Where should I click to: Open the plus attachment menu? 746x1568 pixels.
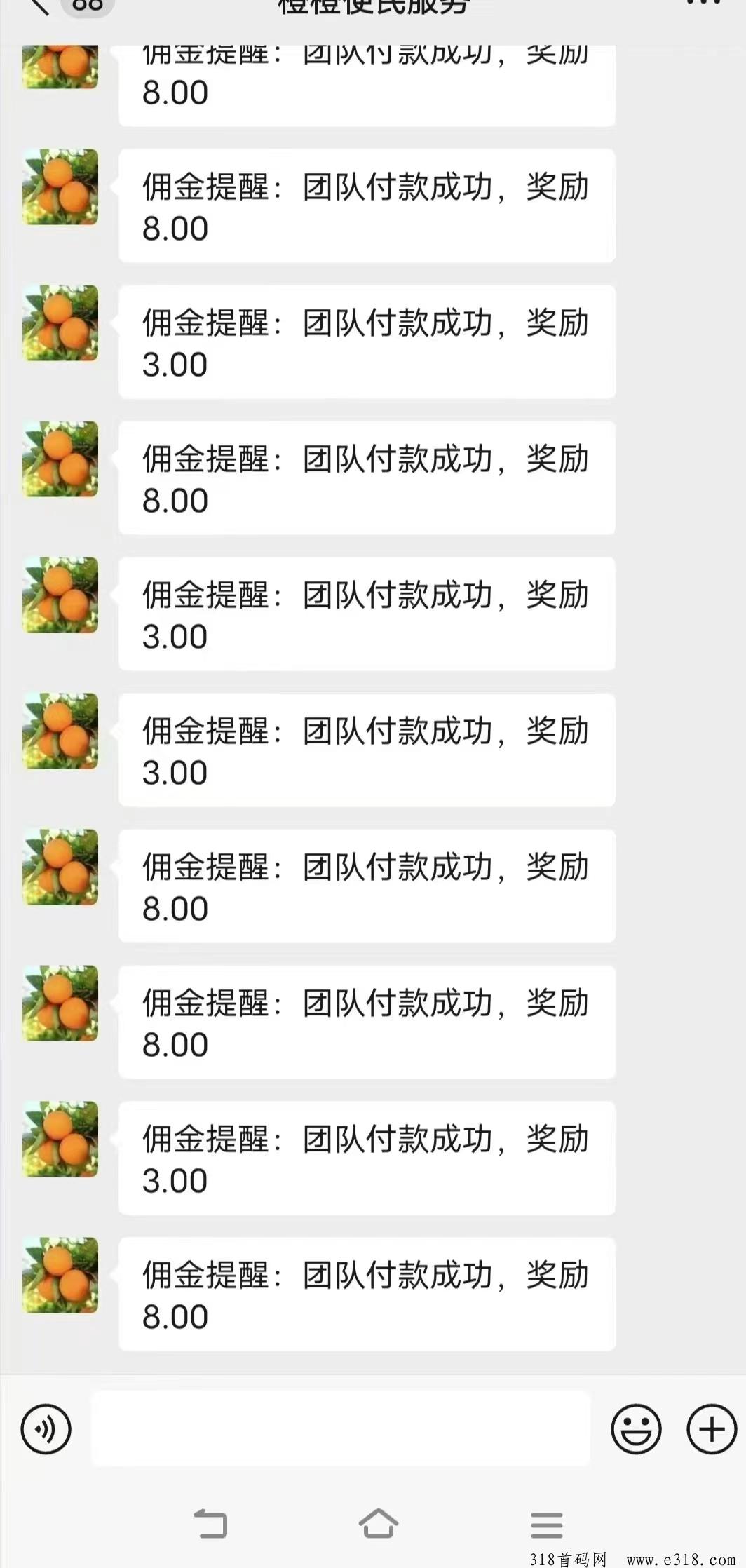pyautogui.click(x=712, y=1428)
